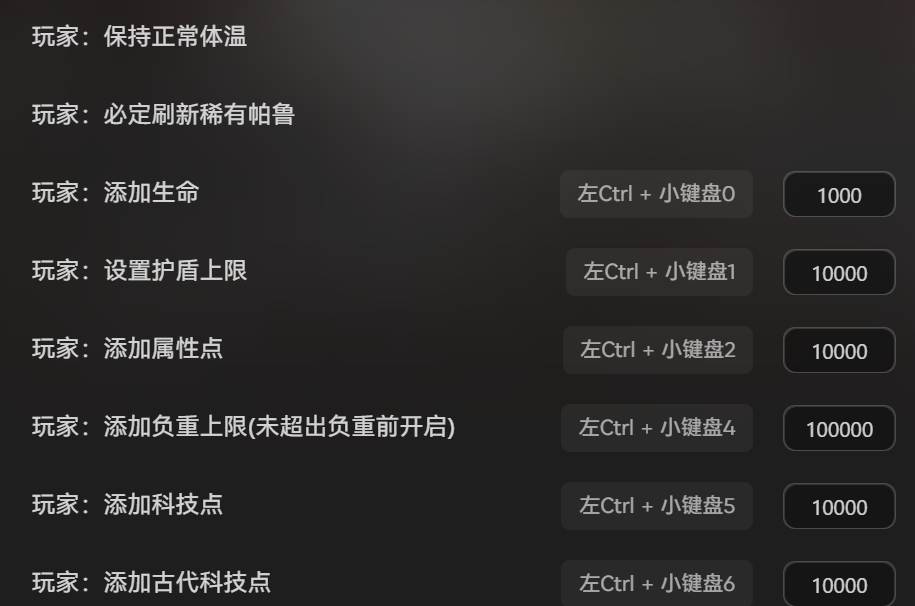The image size is (915, 606).
Task: Tap the 添加属性点 value input
Action: point(839,351)
